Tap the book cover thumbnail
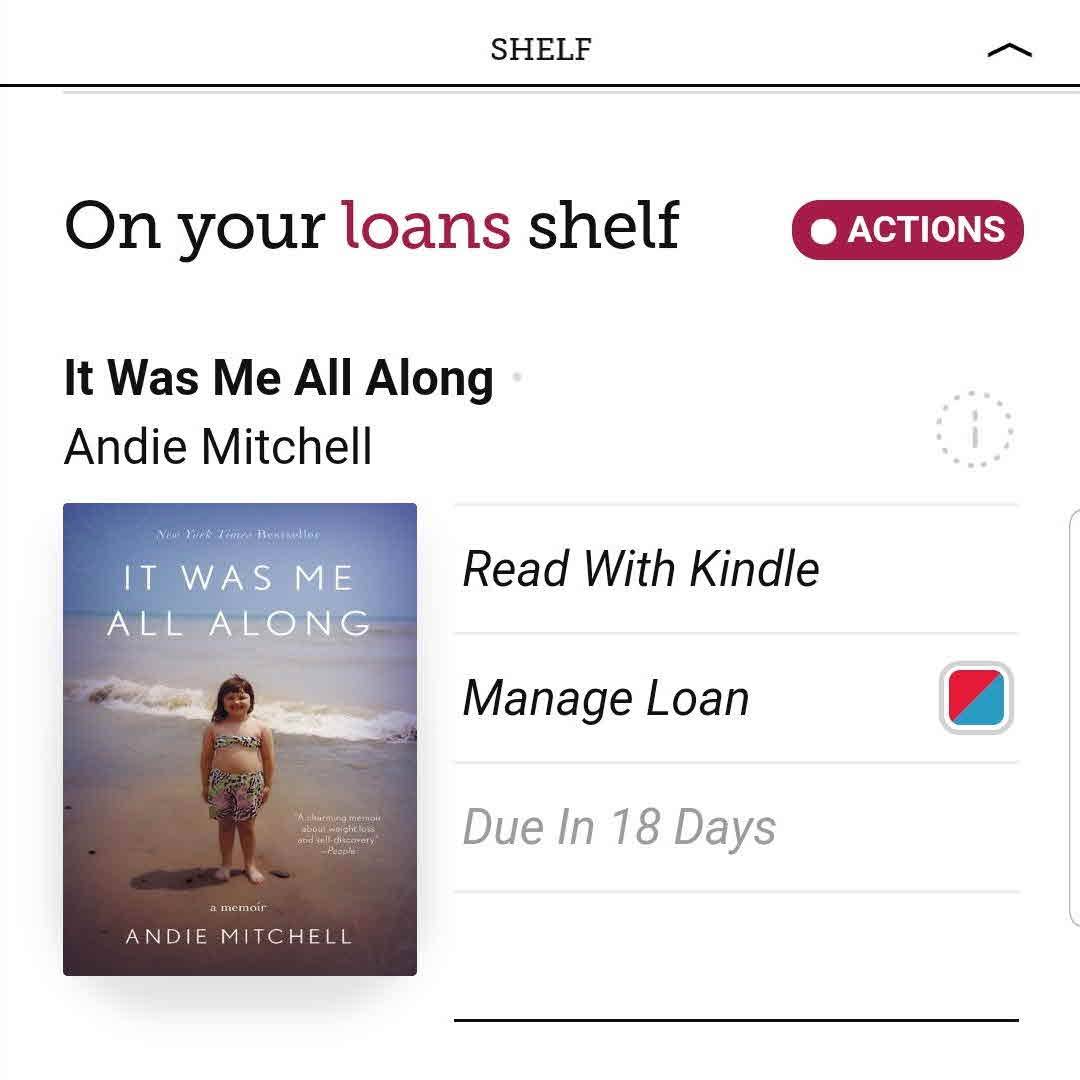1080x1080 pixels. (240, 738)
